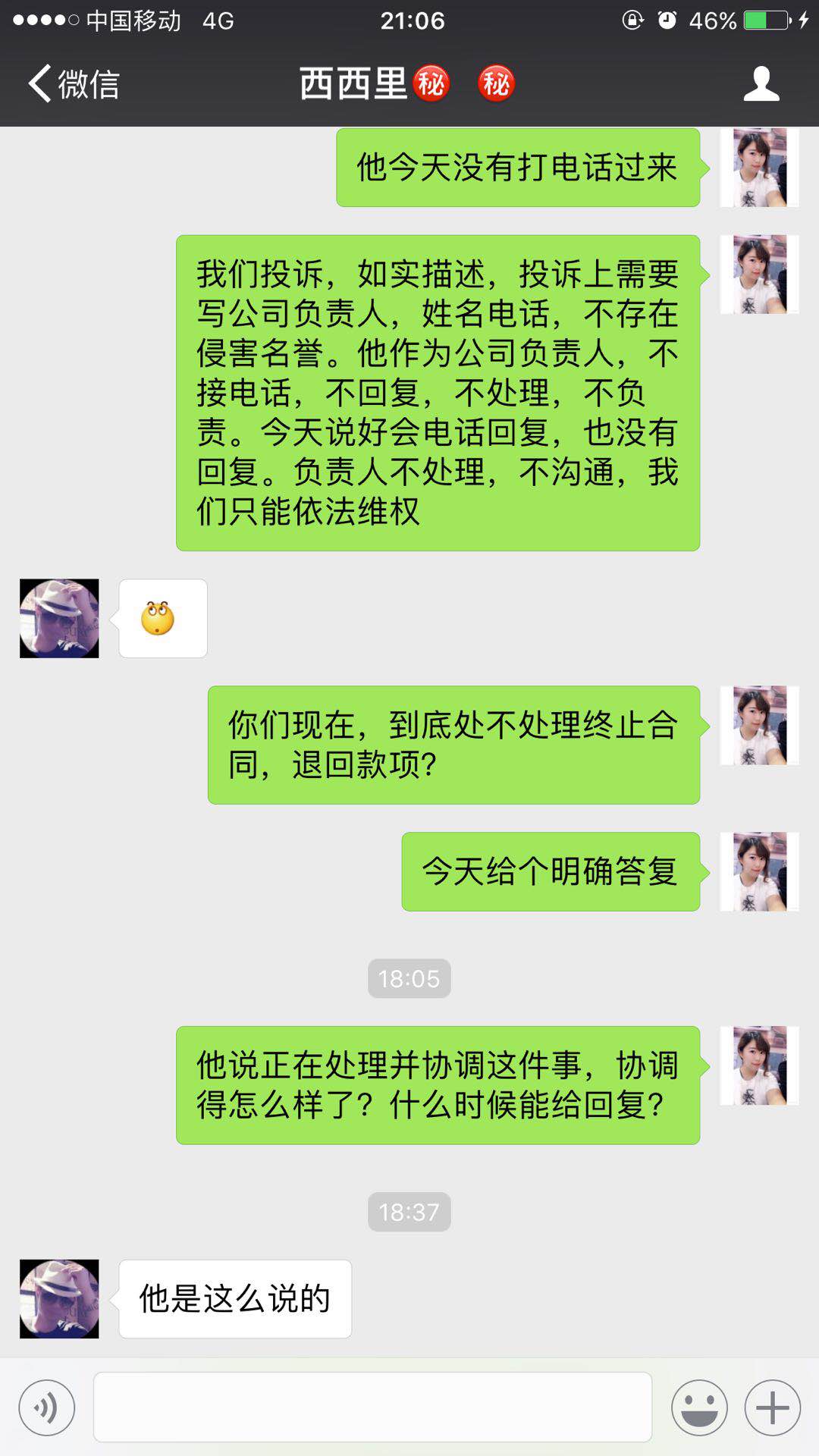Viewport: 819px width, 1456px height.
Task: Open contact avatar beside 他是这么说的
Action: coord(59,1298)
